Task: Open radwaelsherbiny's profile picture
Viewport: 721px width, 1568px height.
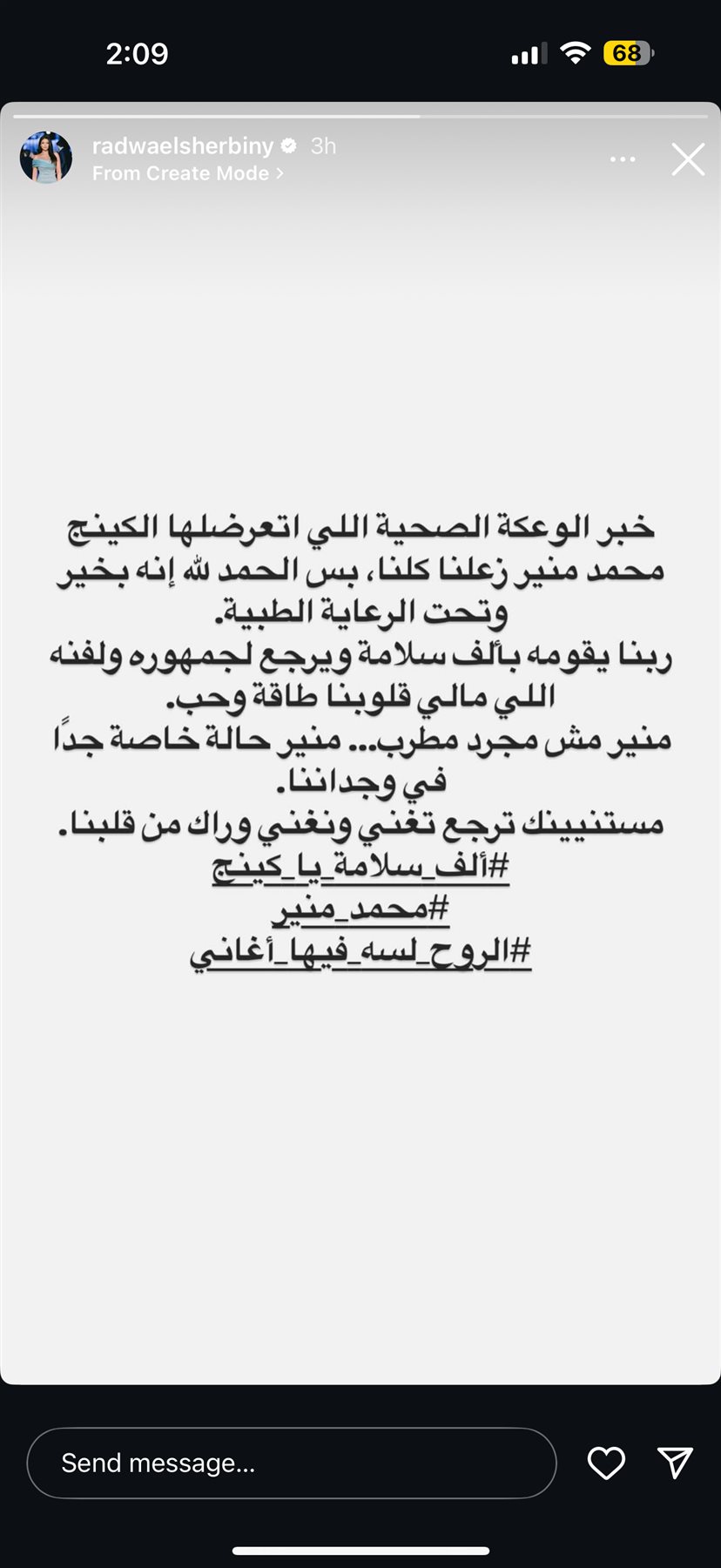Action: coord(46,158)
